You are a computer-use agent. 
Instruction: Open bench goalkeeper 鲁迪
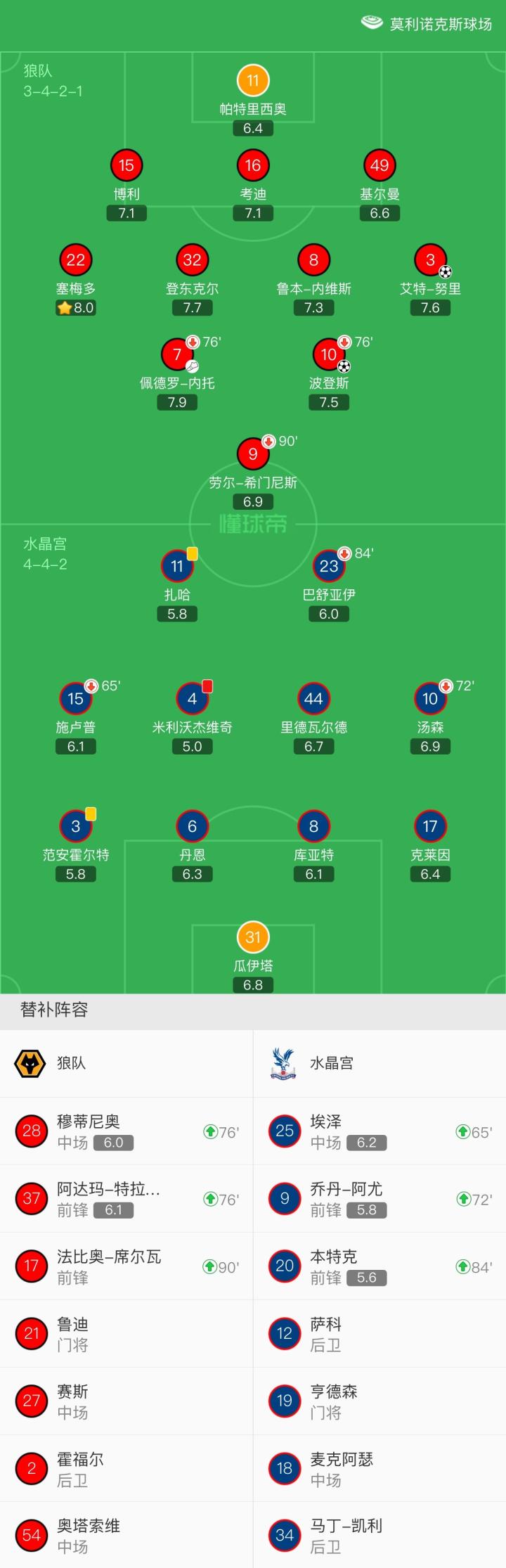point(126,1334)
